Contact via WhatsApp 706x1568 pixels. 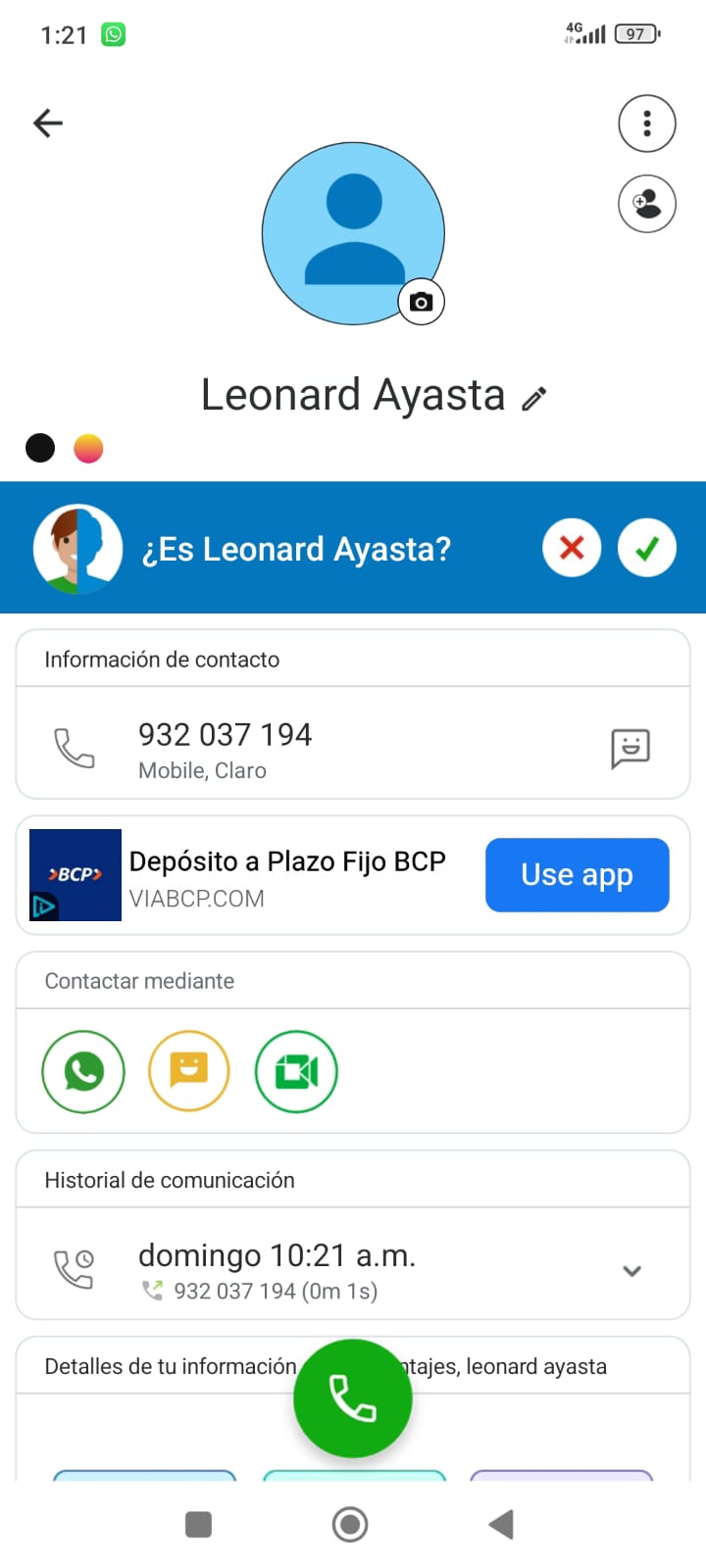coord(83,1071)
